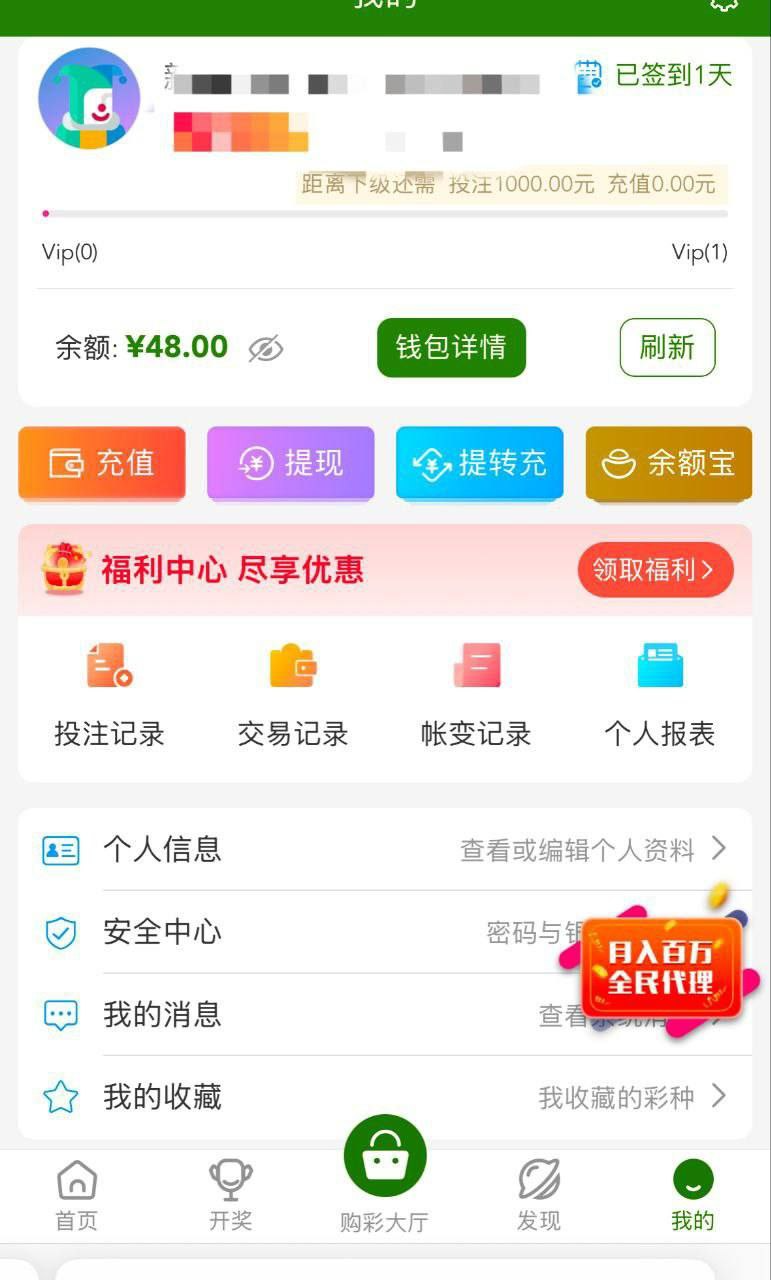Switch to 首页 home tab
Screen dimensions: 771x1280
(x=77, y=1196)
